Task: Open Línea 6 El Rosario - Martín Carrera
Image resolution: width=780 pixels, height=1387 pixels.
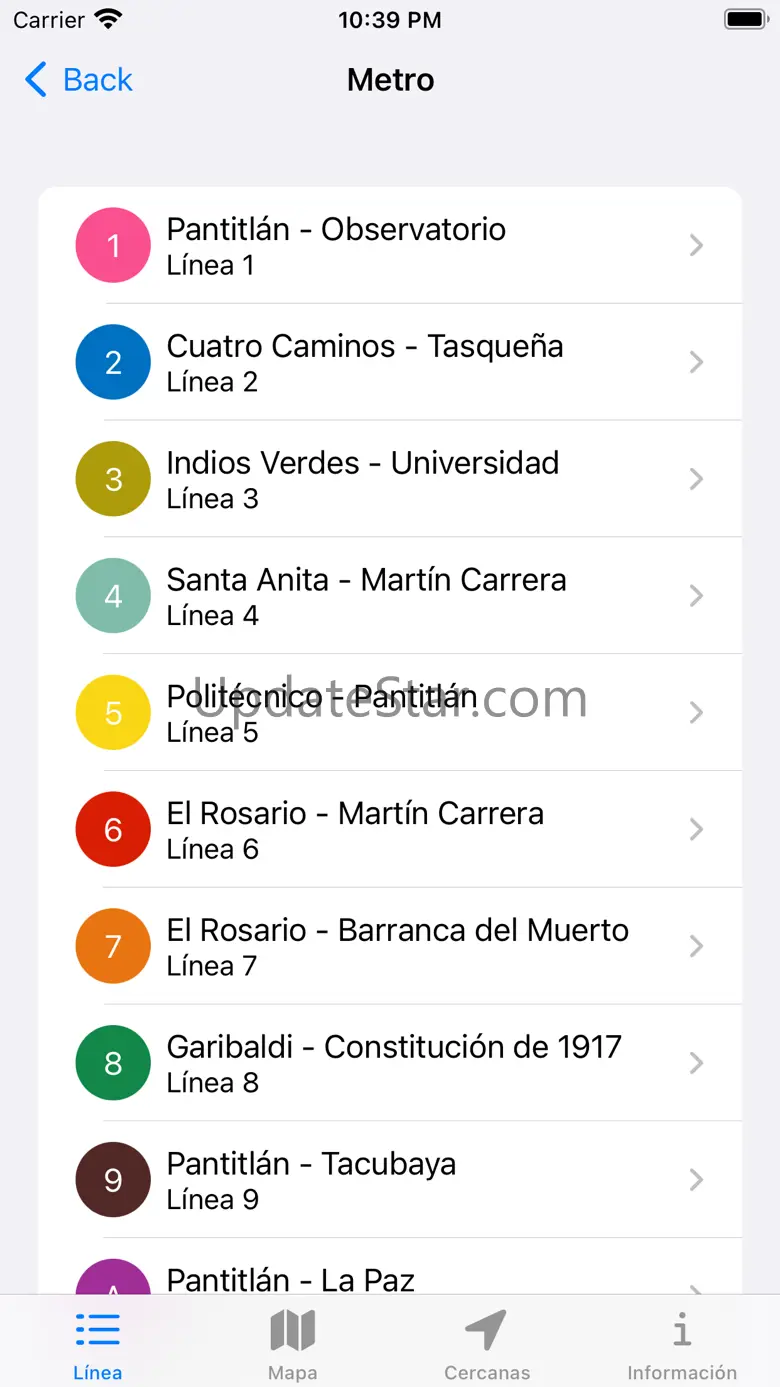Action: click(x=390, y=830)
